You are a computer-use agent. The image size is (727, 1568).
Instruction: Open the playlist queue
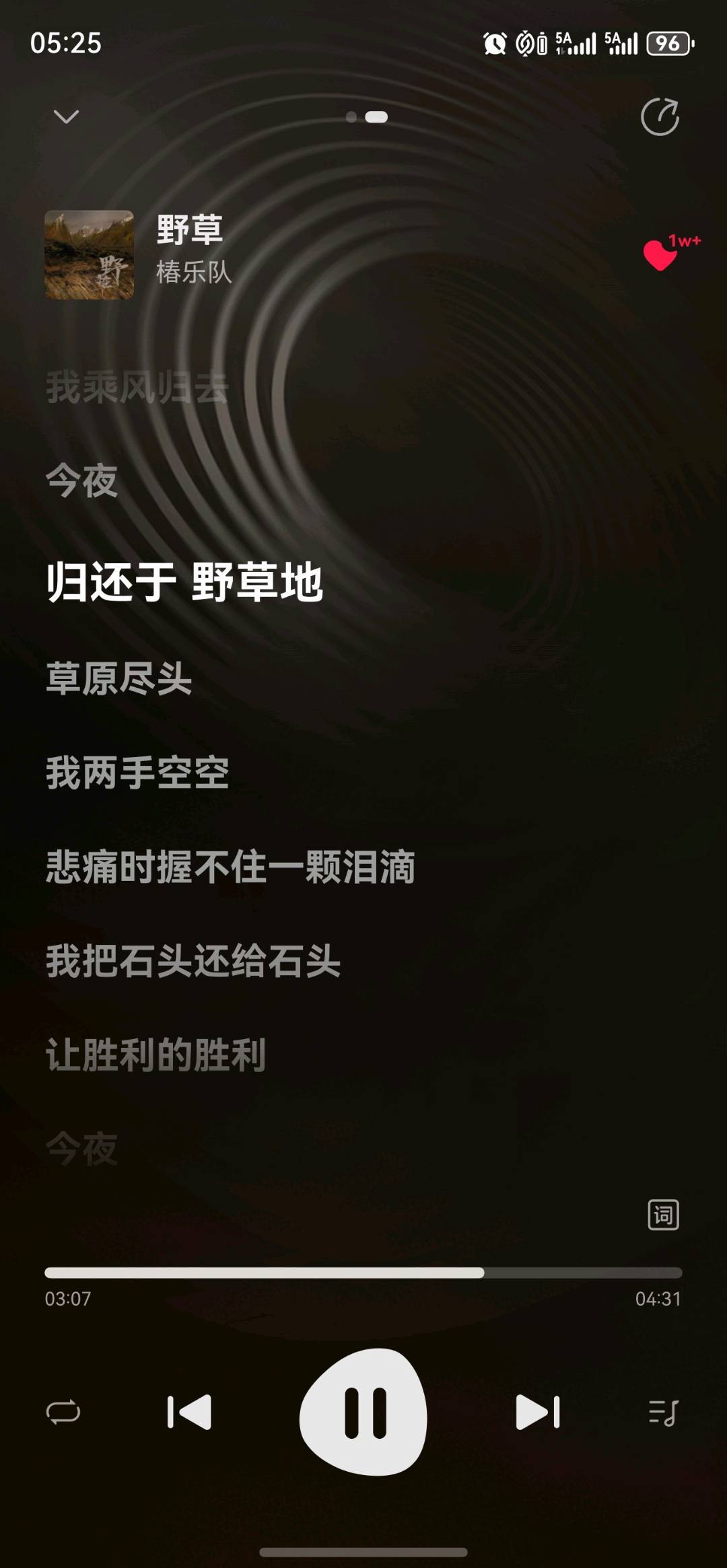pyautogui.click(x=663, y=1412)
